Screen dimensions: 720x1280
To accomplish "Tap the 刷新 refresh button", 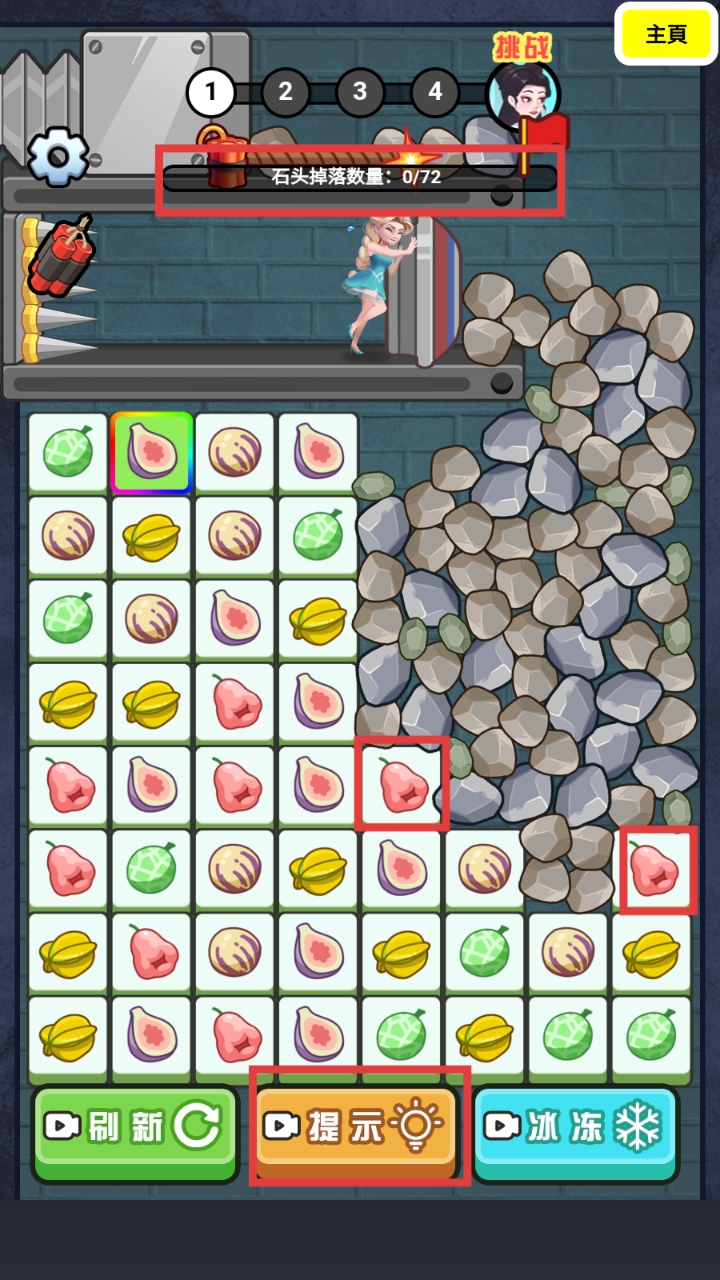I will point(135,1127).
